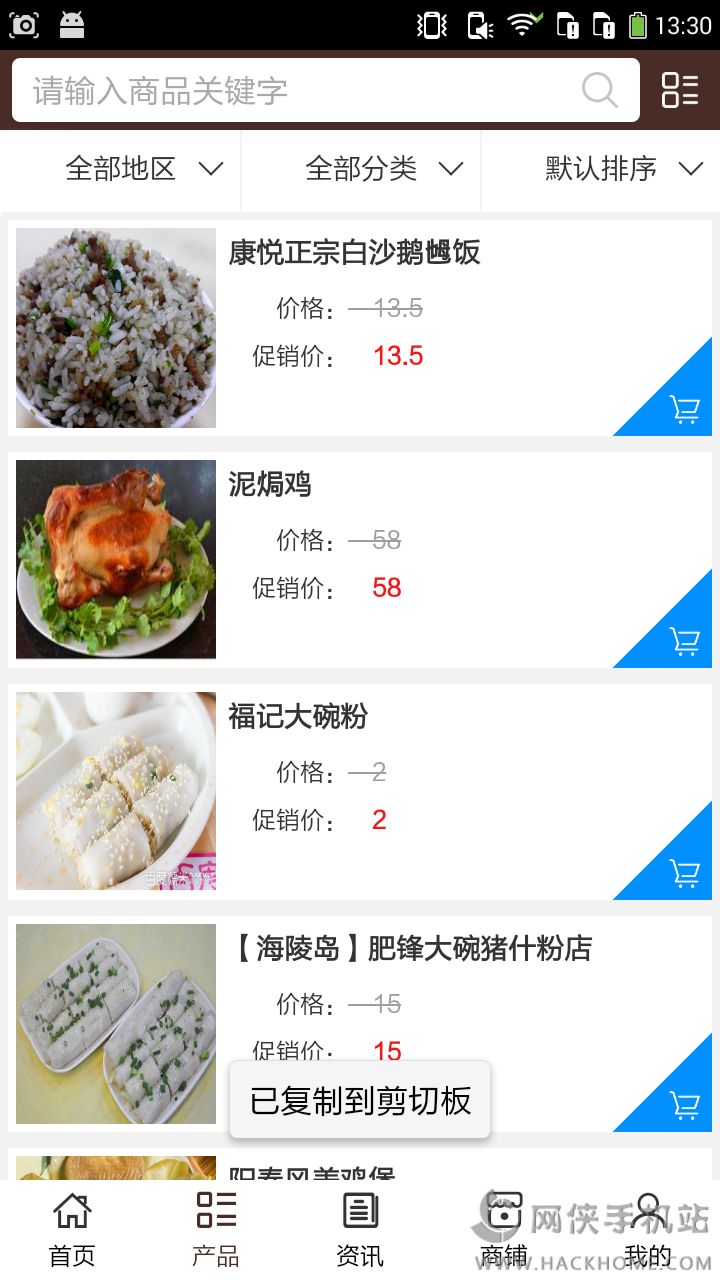
Task: Add 康悦正宗白沙鹅乸饭 to cart
Action: click(684, 409)
